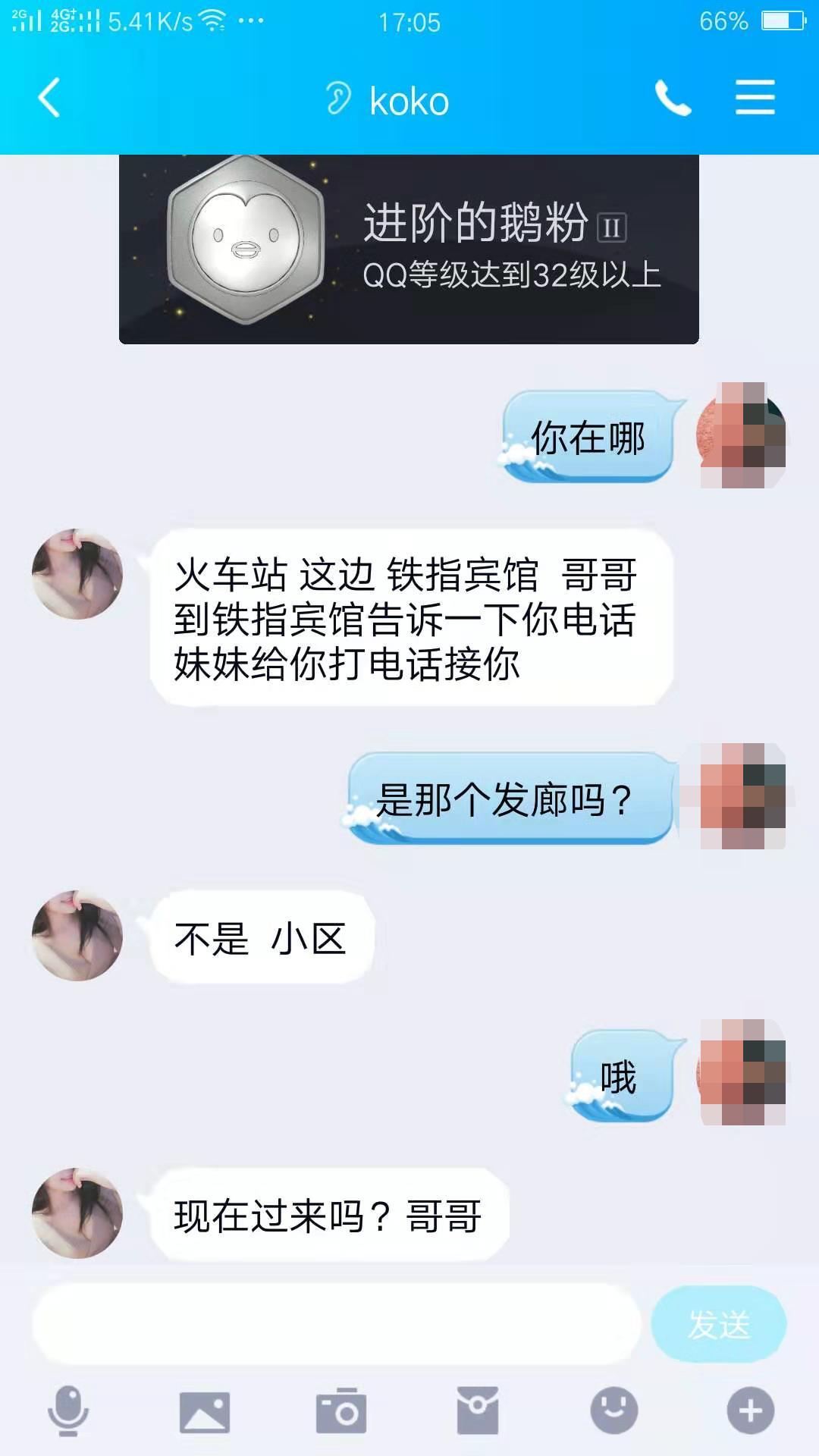Tap the earpiece mode icon beside koko
Viewport: 819px width, 1456px height.
(x=338, y=97)
